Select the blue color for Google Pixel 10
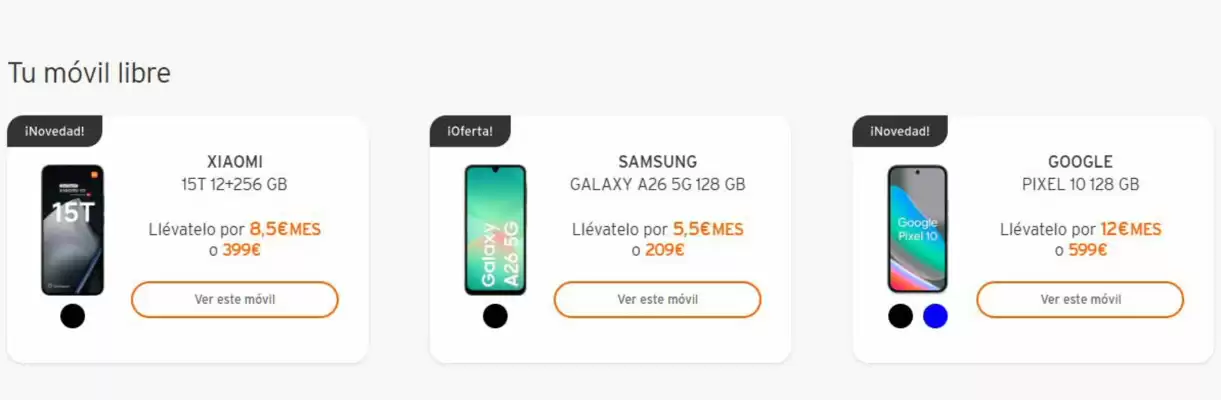This screenshot has width=1221, height=400. pyautogui.click(x=935, y=316)
